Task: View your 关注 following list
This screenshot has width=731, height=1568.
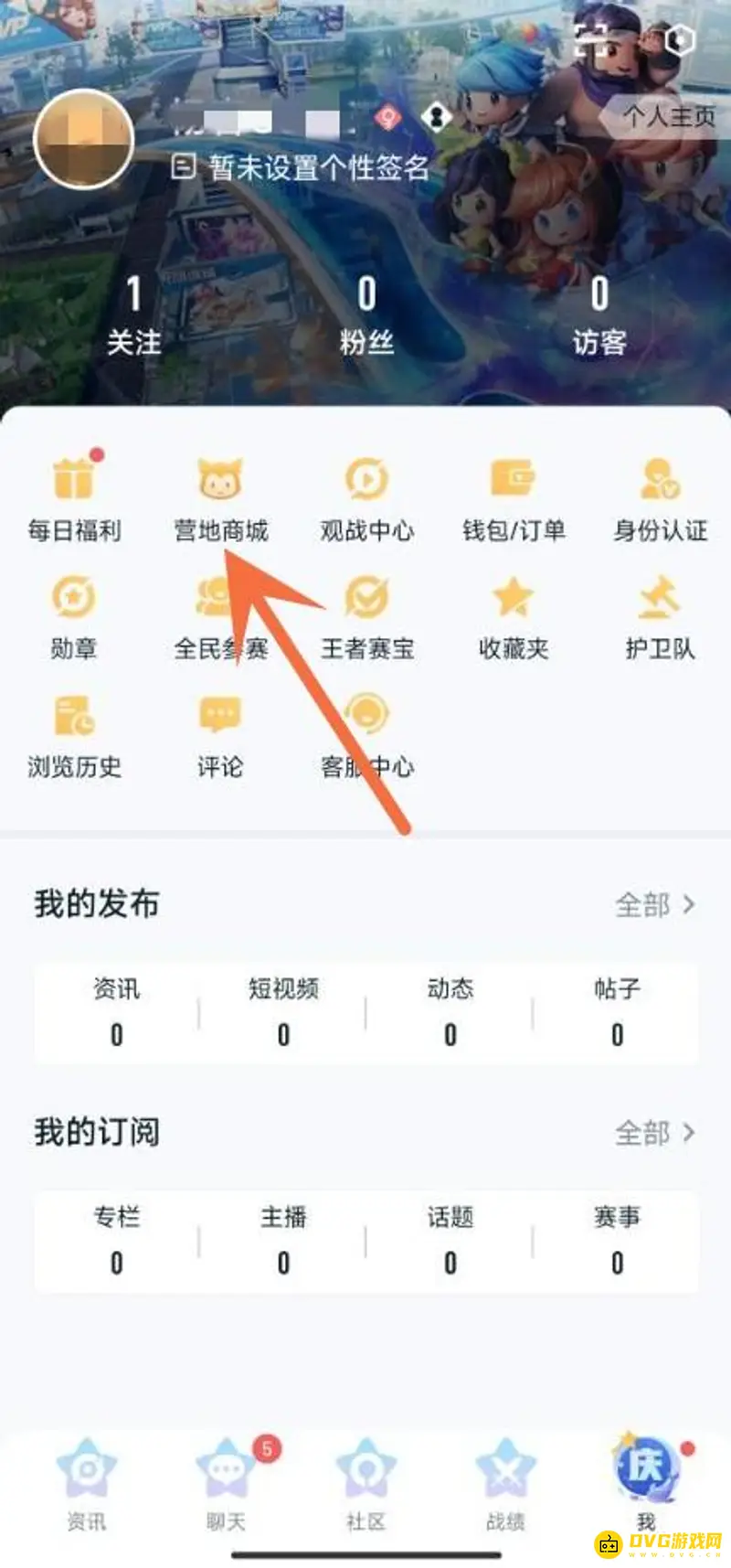Action: pos(133,315)
